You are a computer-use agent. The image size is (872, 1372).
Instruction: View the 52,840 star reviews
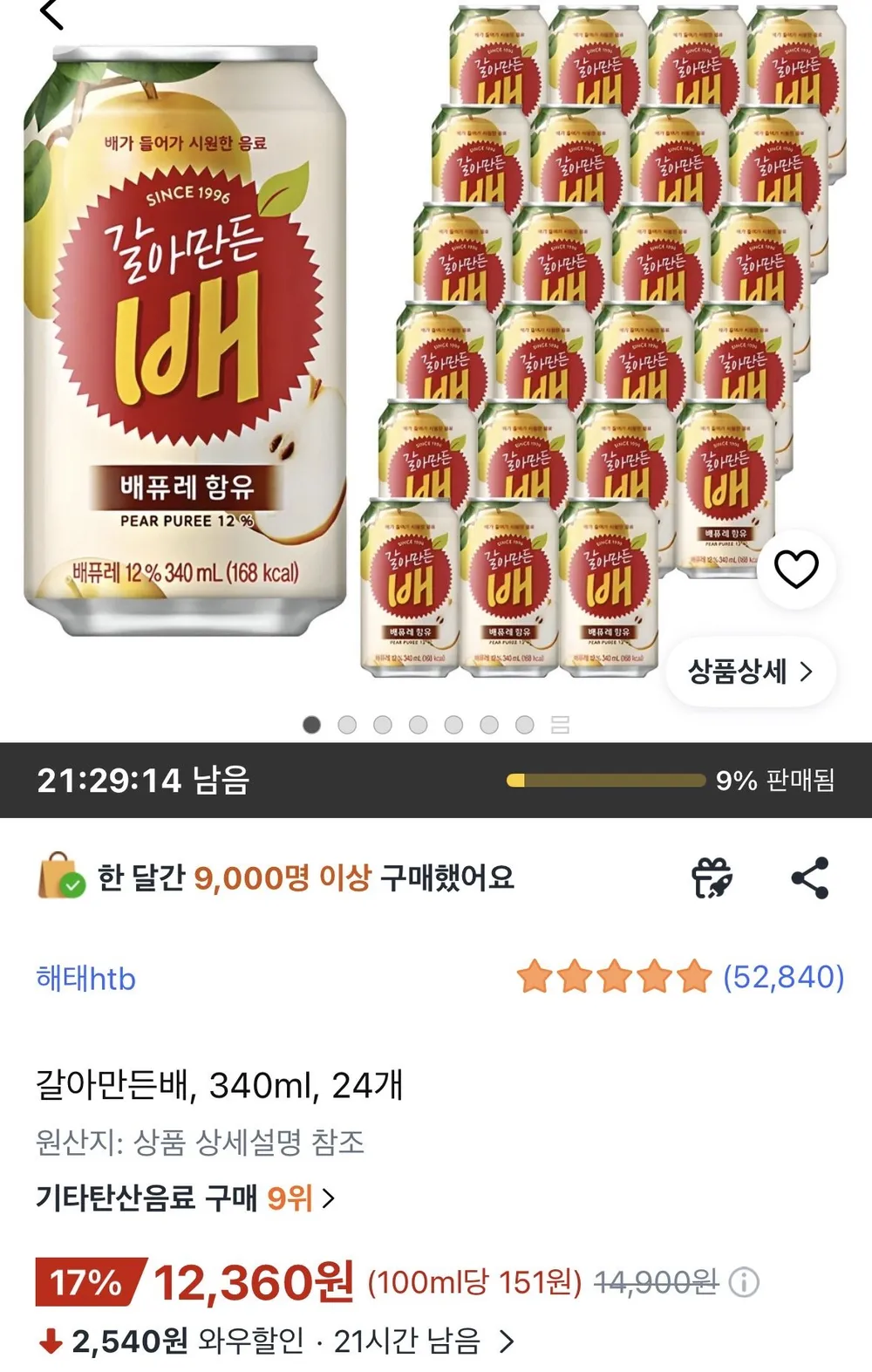point(680,977)
